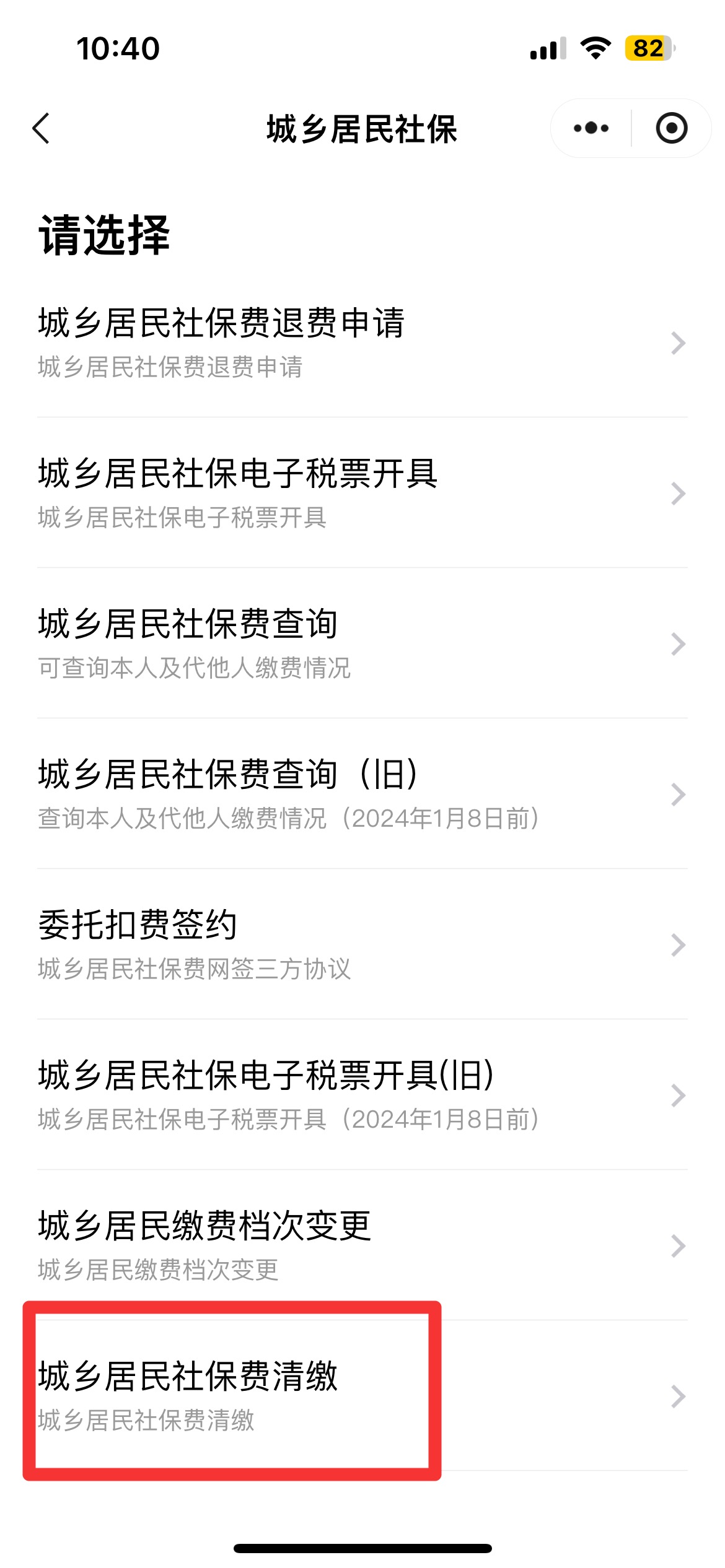Tap the circular close/minimize capsule icon
The height and width of the screenshot is (1568, 725).
(671, 128)
